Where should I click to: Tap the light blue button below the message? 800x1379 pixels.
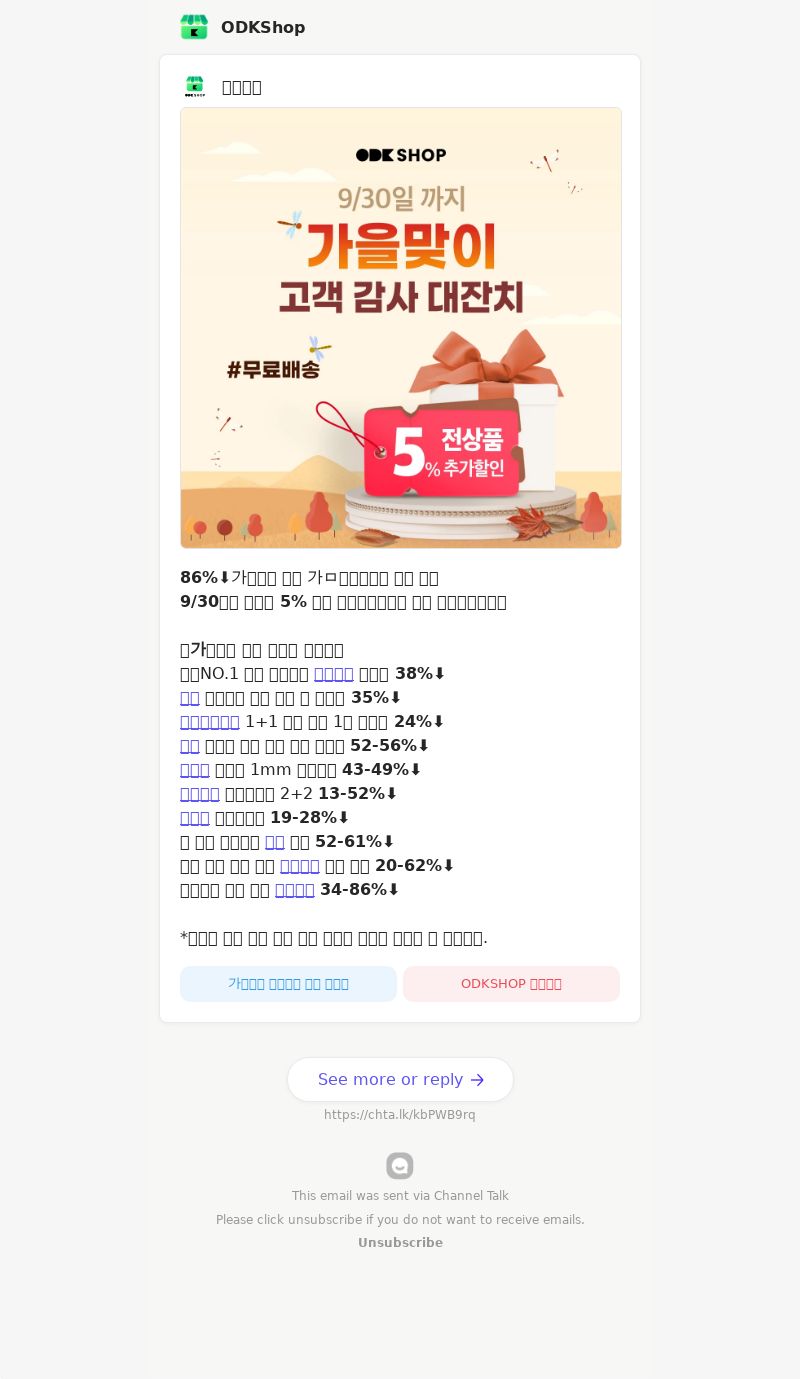click(x=288, y=984)
